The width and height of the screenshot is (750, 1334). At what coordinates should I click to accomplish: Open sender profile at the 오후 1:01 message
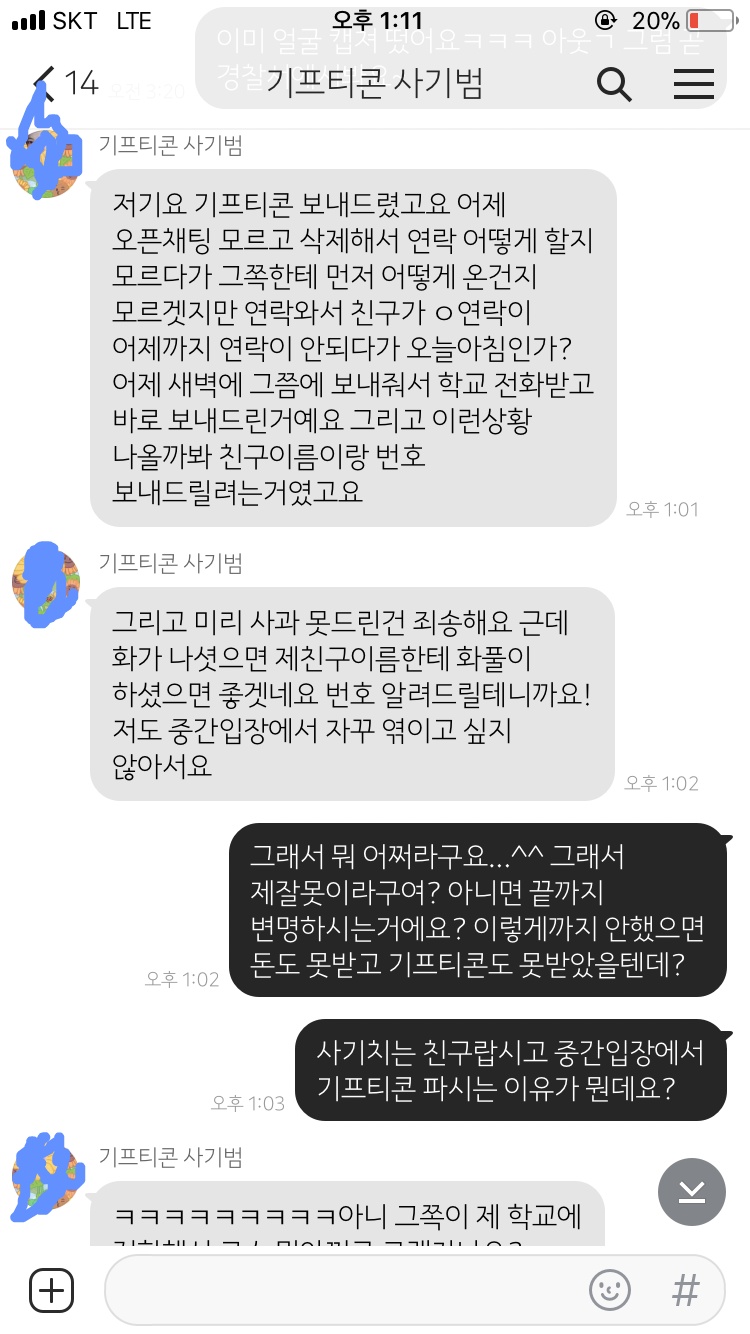pyautogui.click(x=44, y=160)
